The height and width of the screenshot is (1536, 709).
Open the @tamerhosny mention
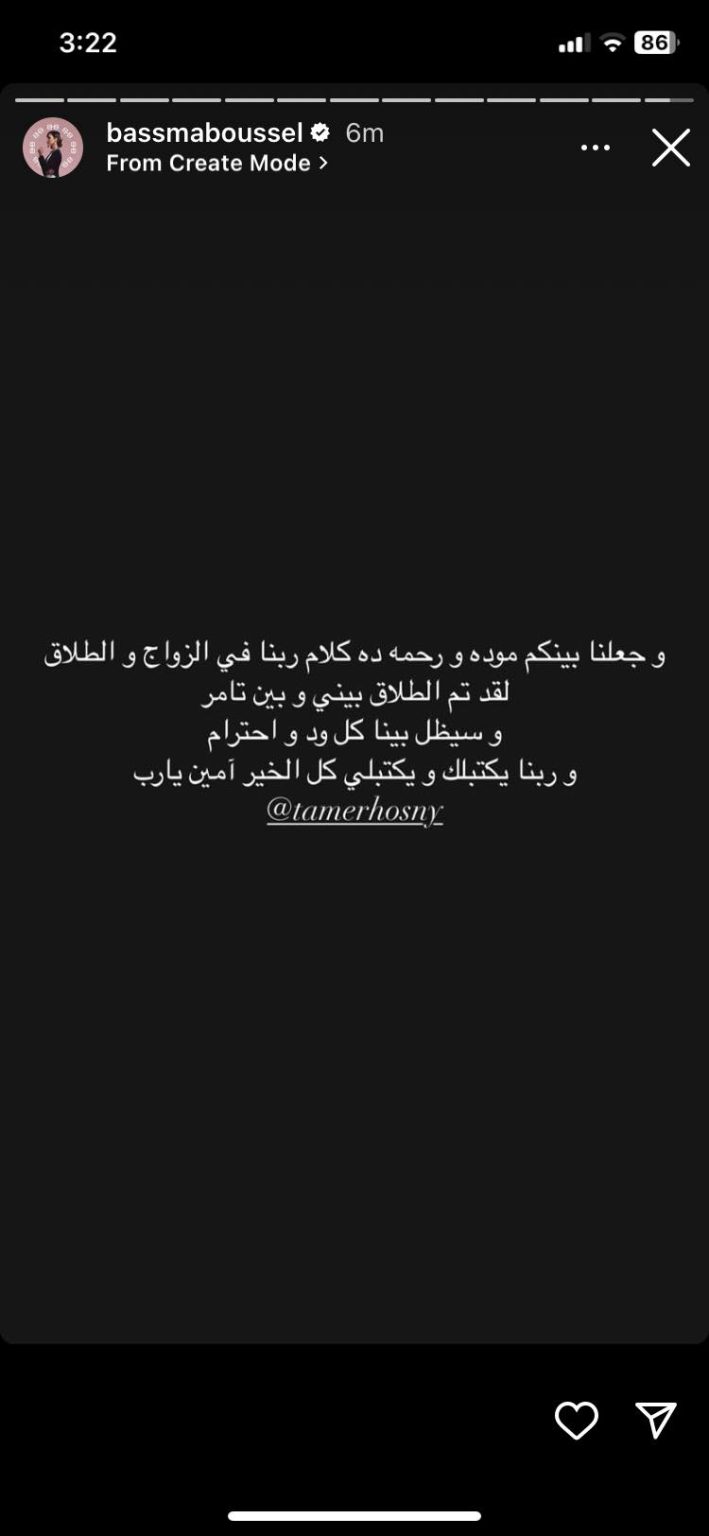click(x=354, y=811)
